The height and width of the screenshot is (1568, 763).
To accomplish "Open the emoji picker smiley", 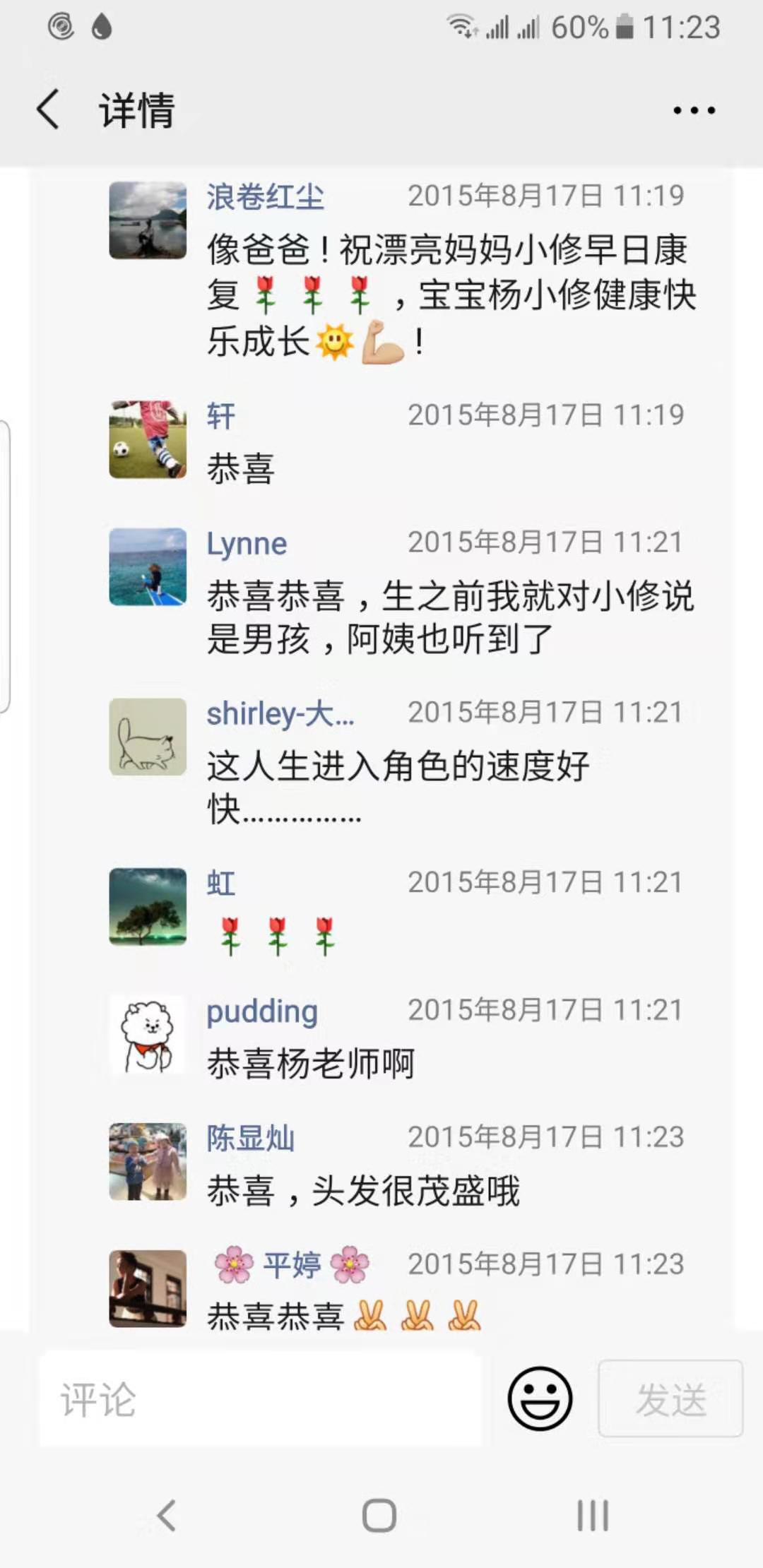I will (x=540, y=1398).
